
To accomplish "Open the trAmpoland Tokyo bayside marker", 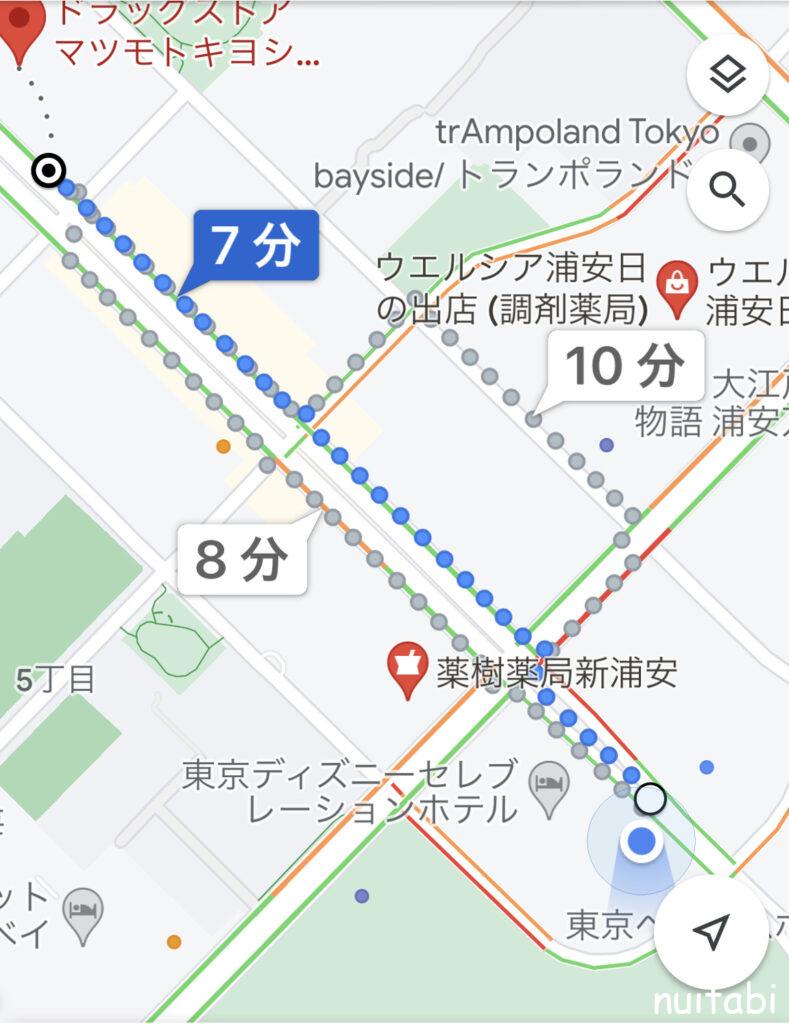I will point(750,142).
